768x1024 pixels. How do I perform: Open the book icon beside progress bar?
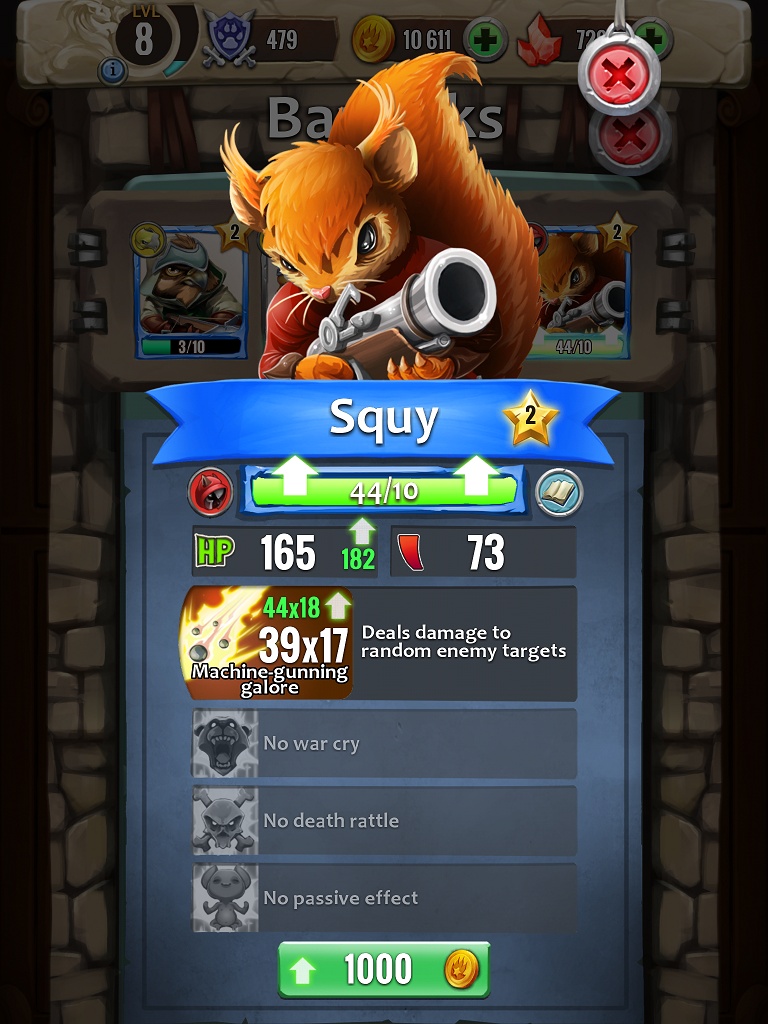coord(558,493)
